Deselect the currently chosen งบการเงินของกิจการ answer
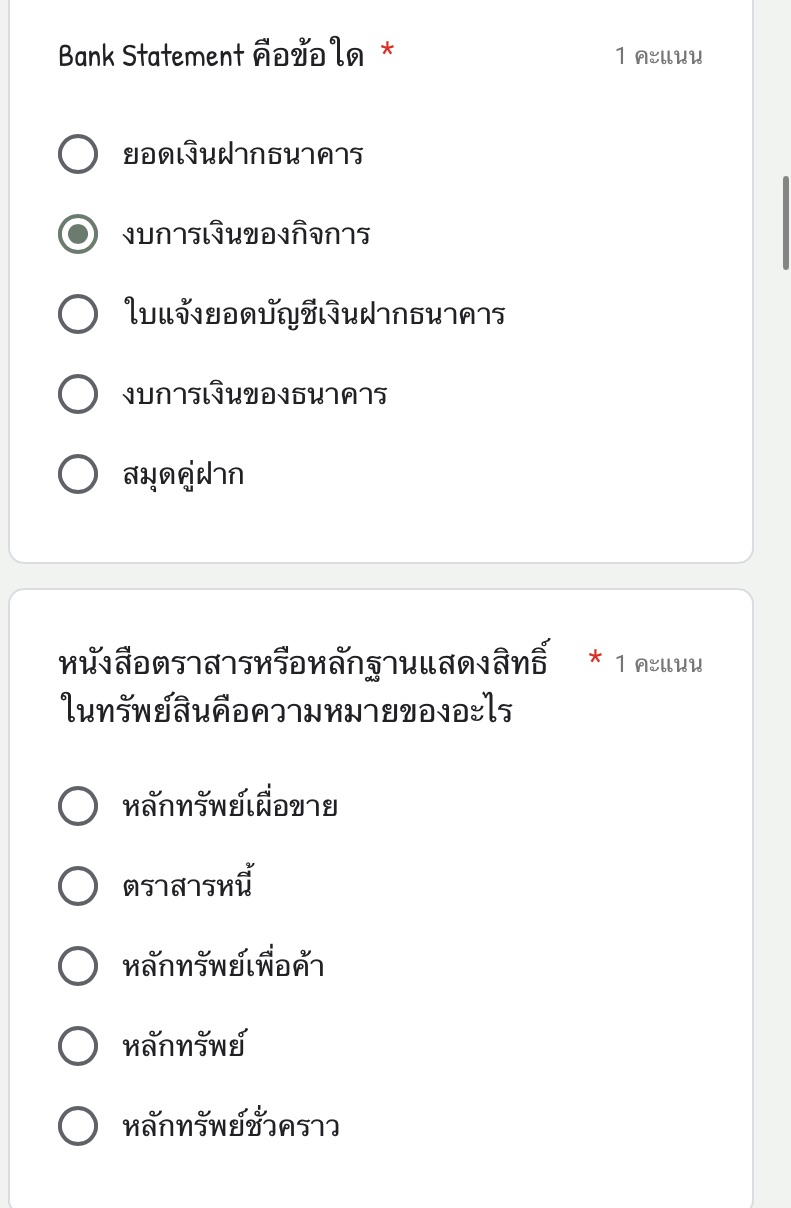 [78, 234]
